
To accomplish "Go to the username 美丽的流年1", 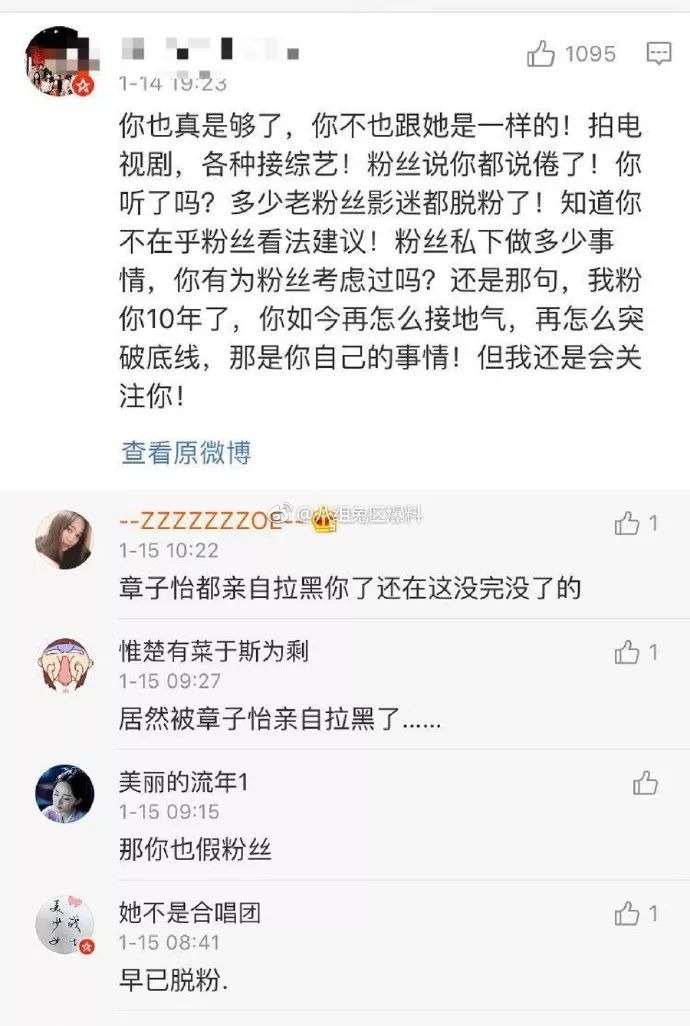I will pyautogui.click(x=183, y=782).
